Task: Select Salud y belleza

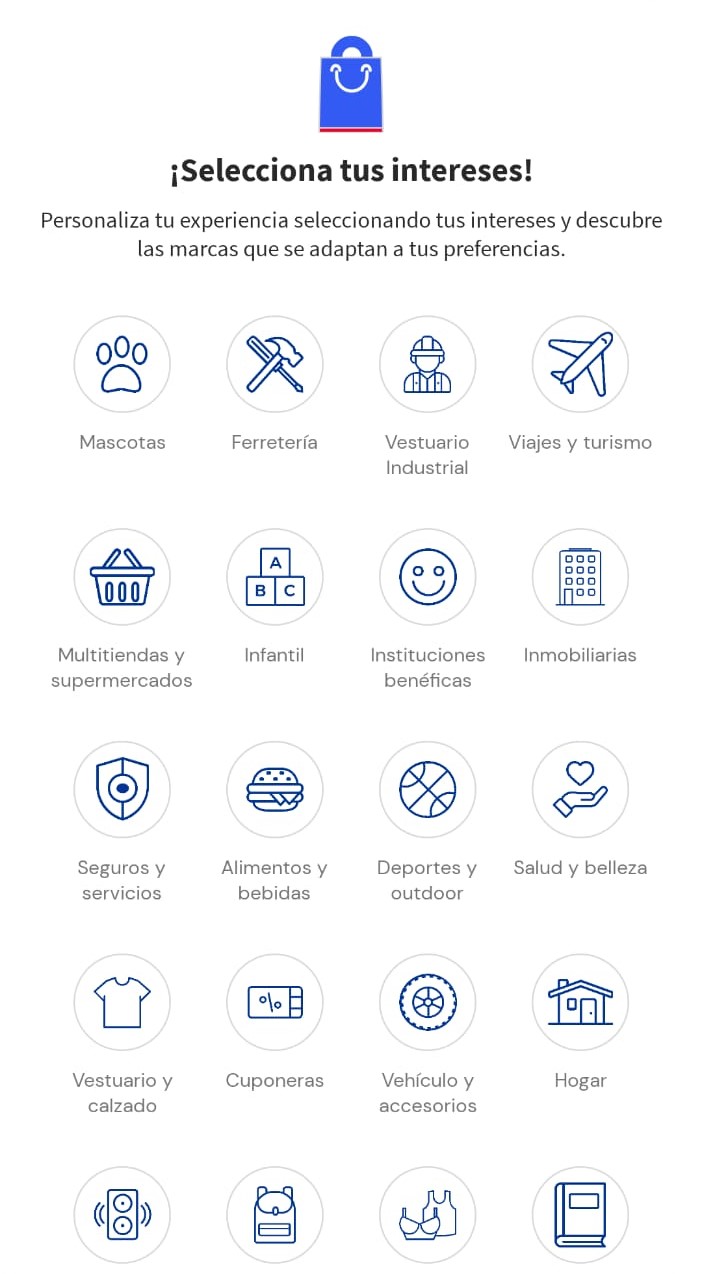Action: 580,789
